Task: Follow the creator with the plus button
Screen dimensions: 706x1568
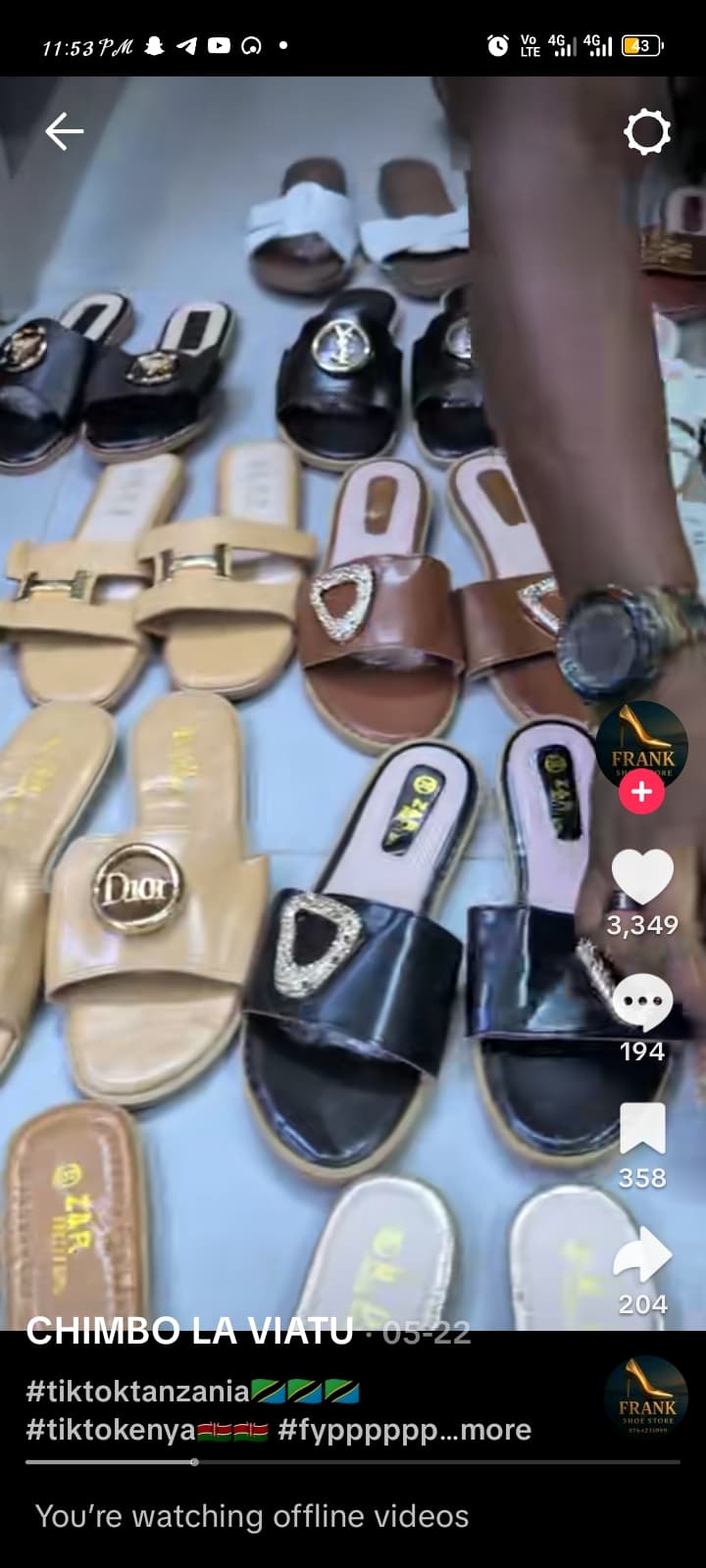Action: point(642,792)
